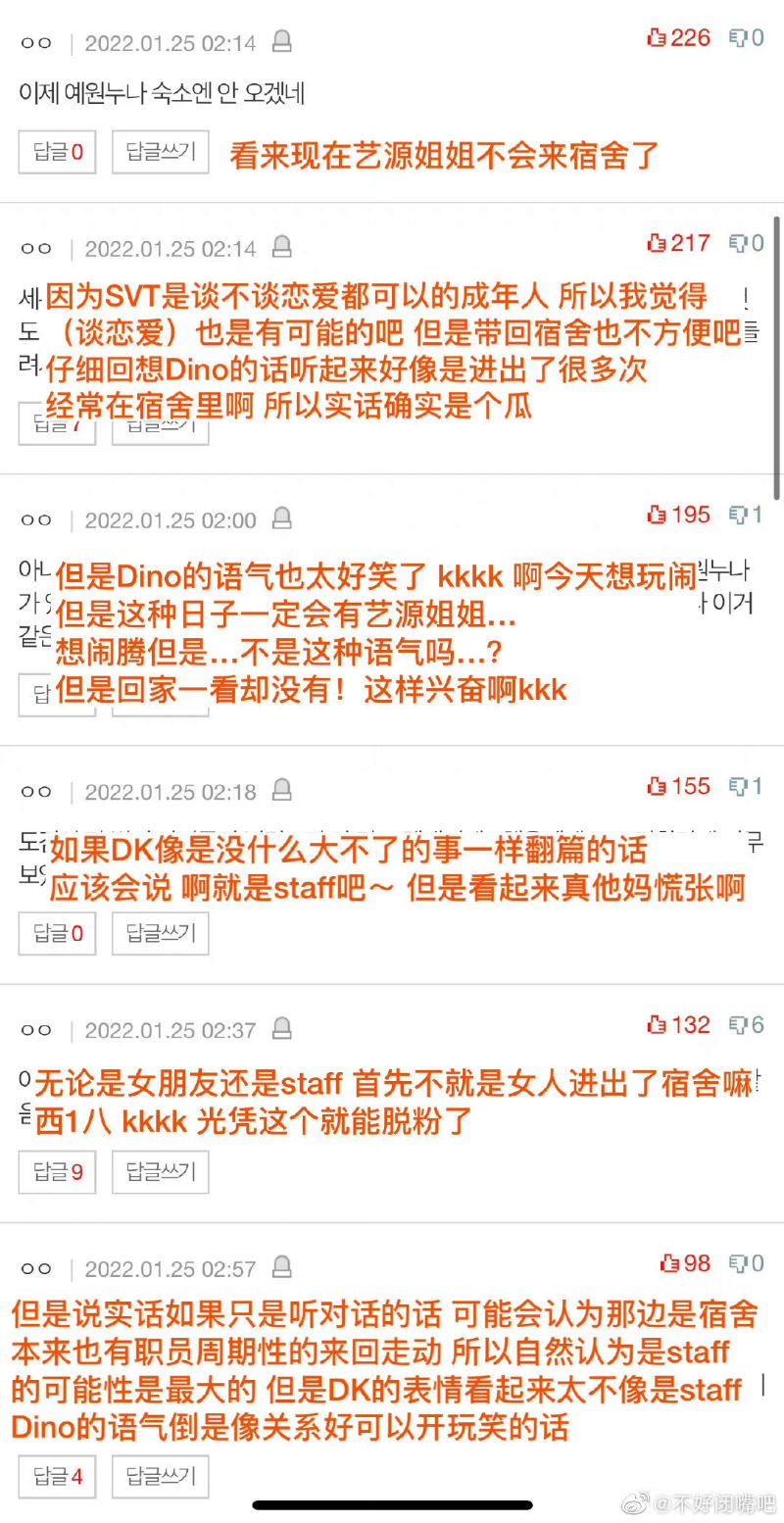Open the 답글 9 replies

pyautogui.click(x=57, y=1171)
